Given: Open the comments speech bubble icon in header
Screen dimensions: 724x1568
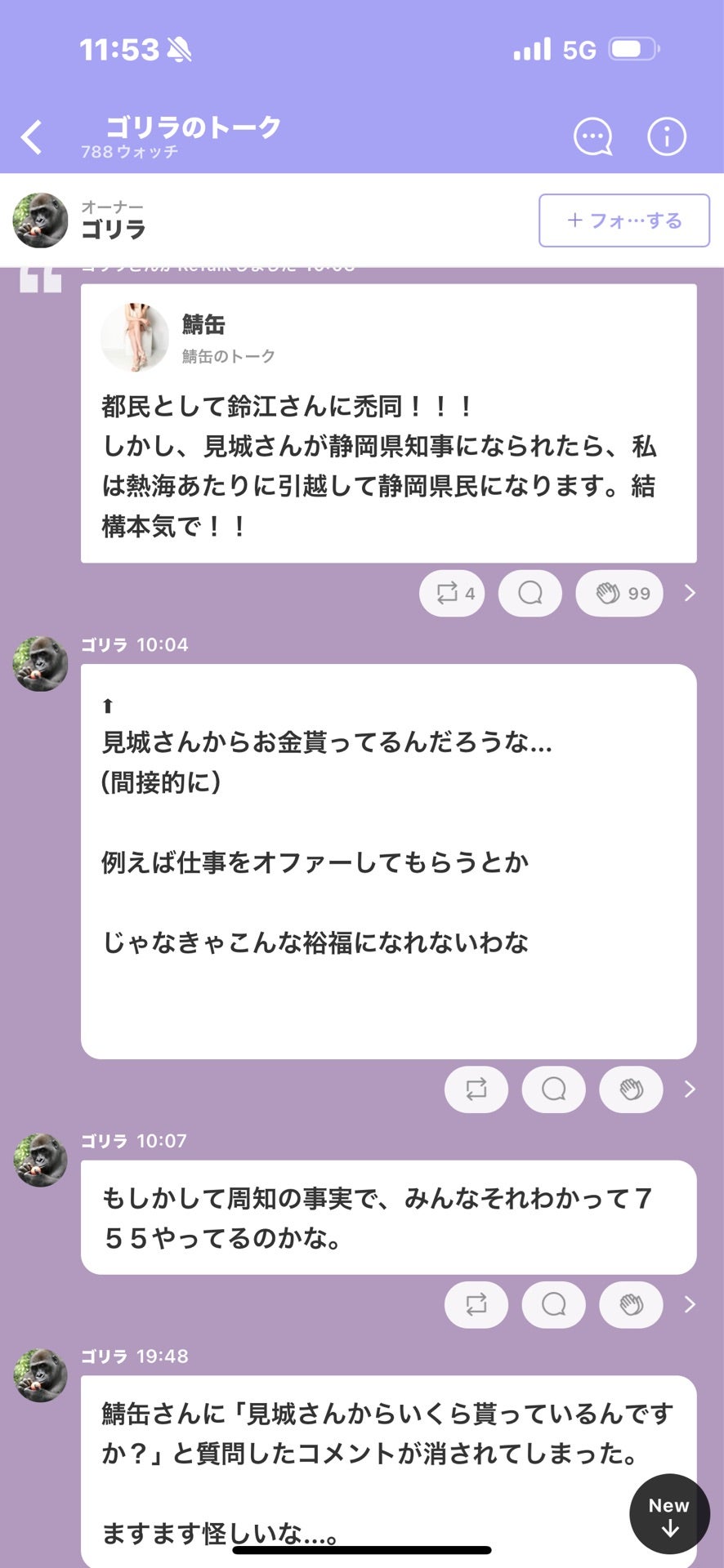Looking at the screenshot, I should click(x=593, y=137).
